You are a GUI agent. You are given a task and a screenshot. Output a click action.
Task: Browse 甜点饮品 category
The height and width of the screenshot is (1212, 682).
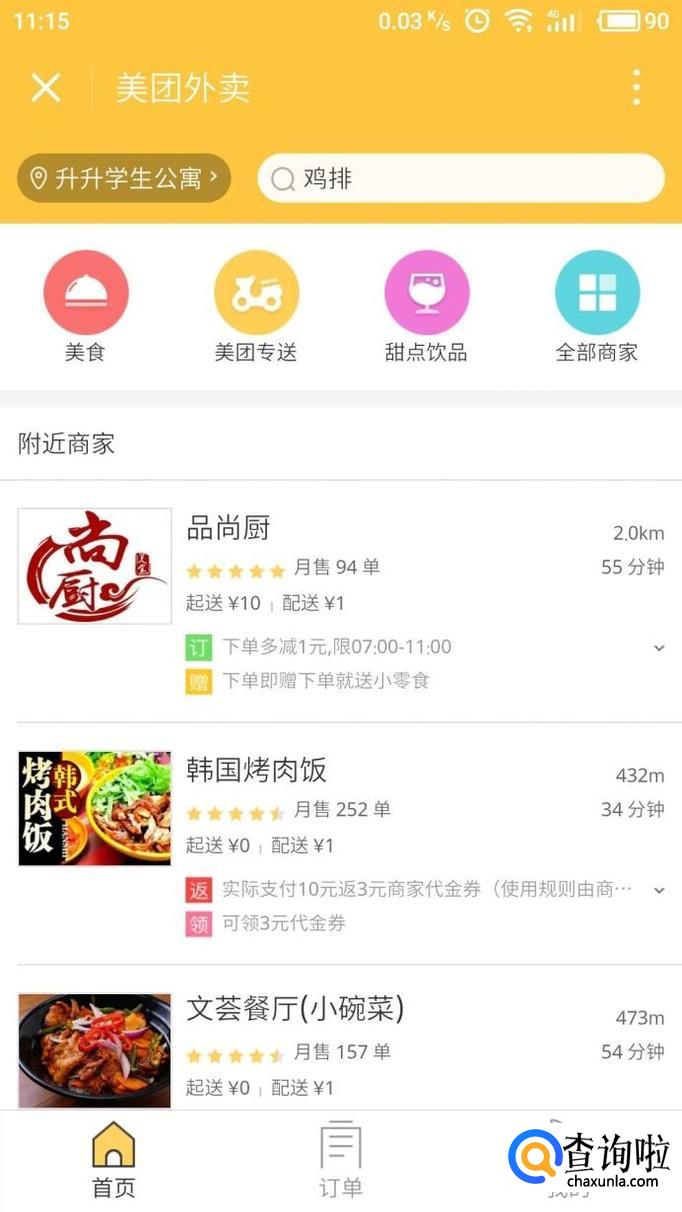pyautogui.click(x=426, y=306)
